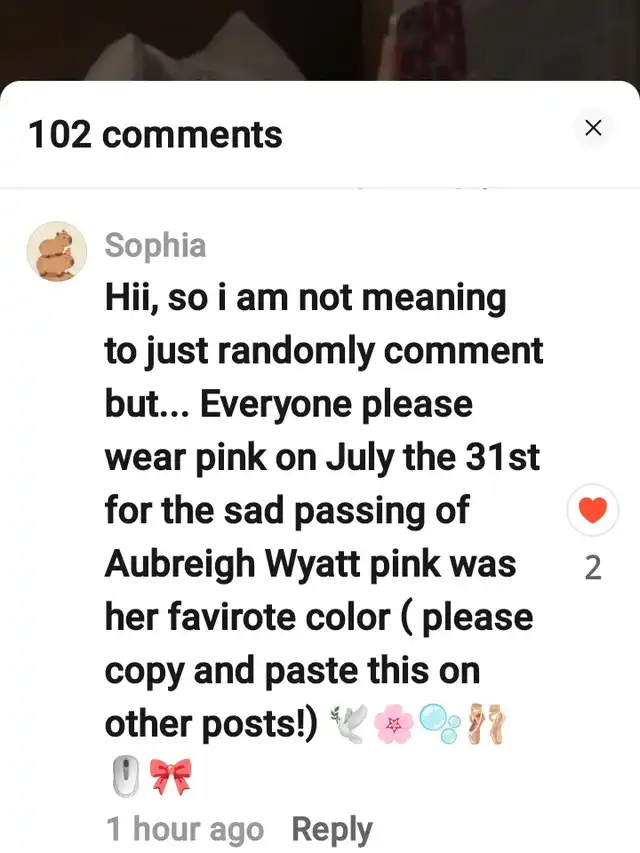Open the Sophia username link
640x853 pixels.
[155, 245]
